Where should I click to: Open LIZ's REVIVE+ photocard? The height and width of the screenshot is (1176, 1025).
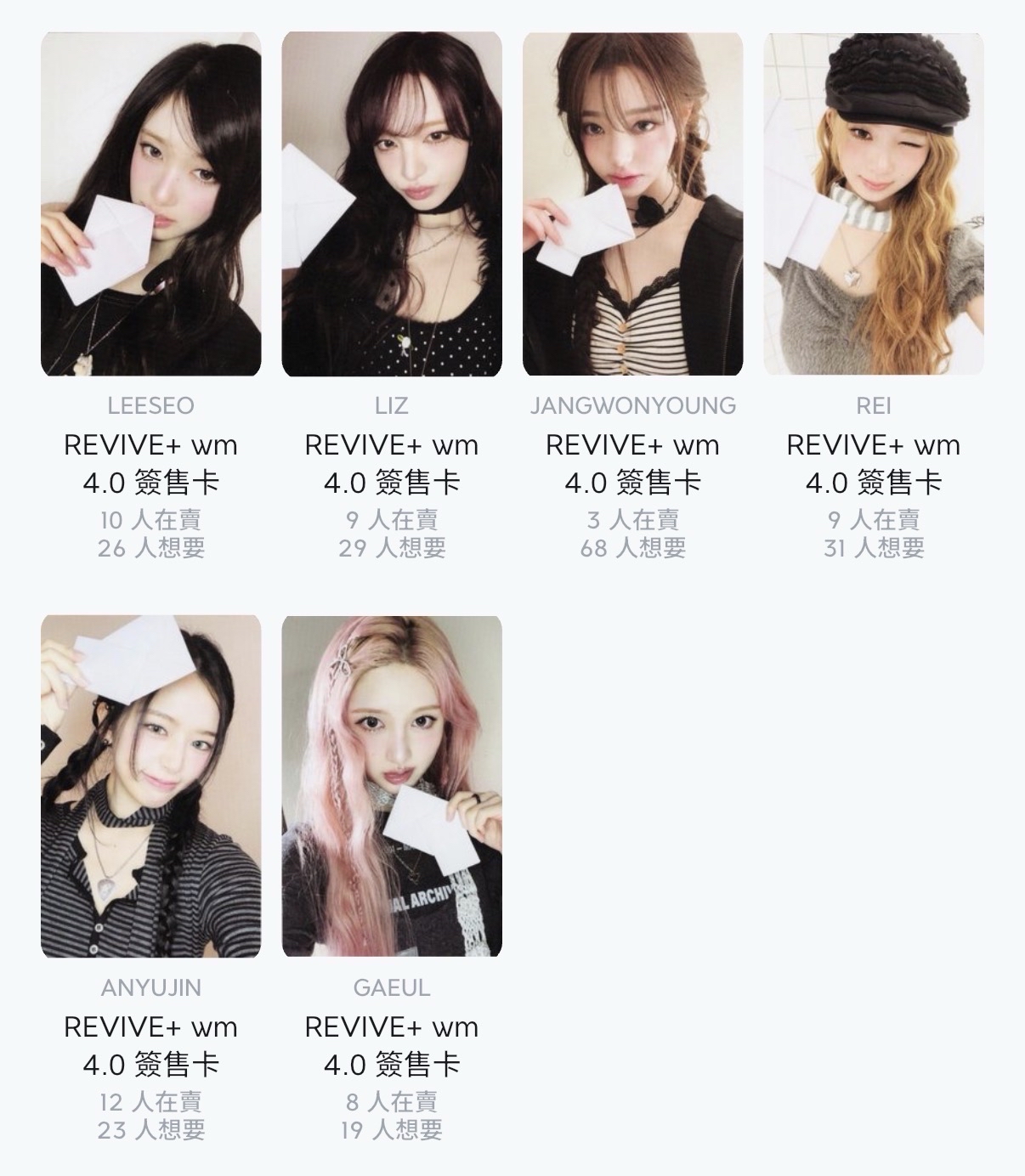392,204
